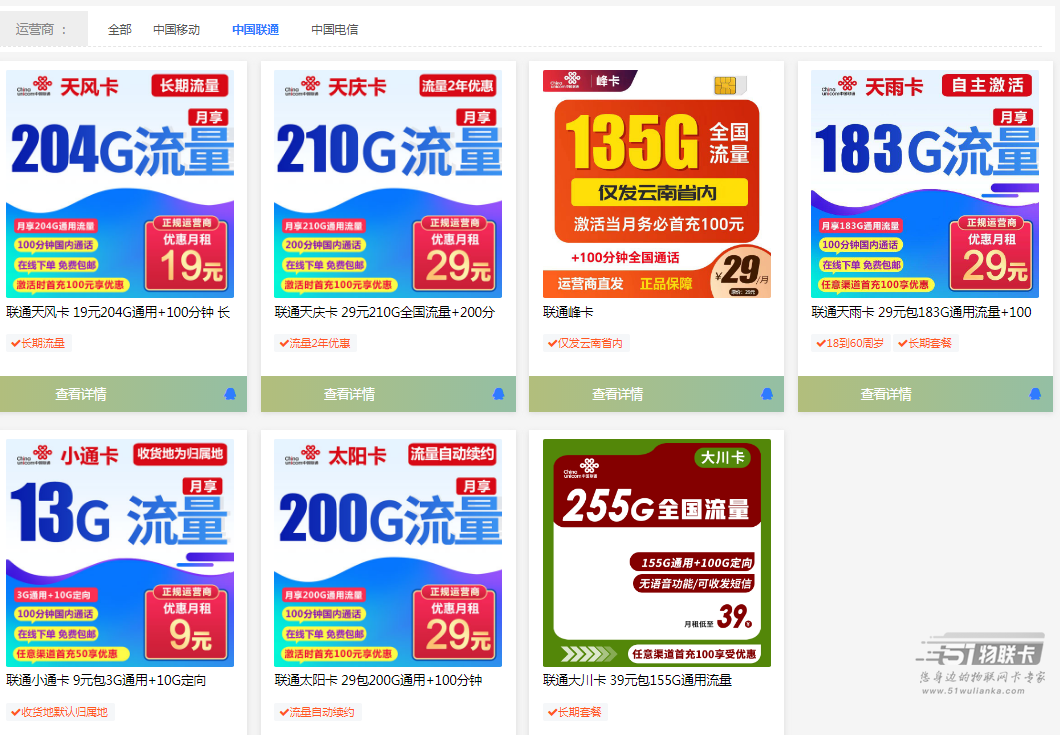Tap 查看详情 under 联通天雨卡
The height and width of the screenshot is (735, 1060).
[886, 394]
